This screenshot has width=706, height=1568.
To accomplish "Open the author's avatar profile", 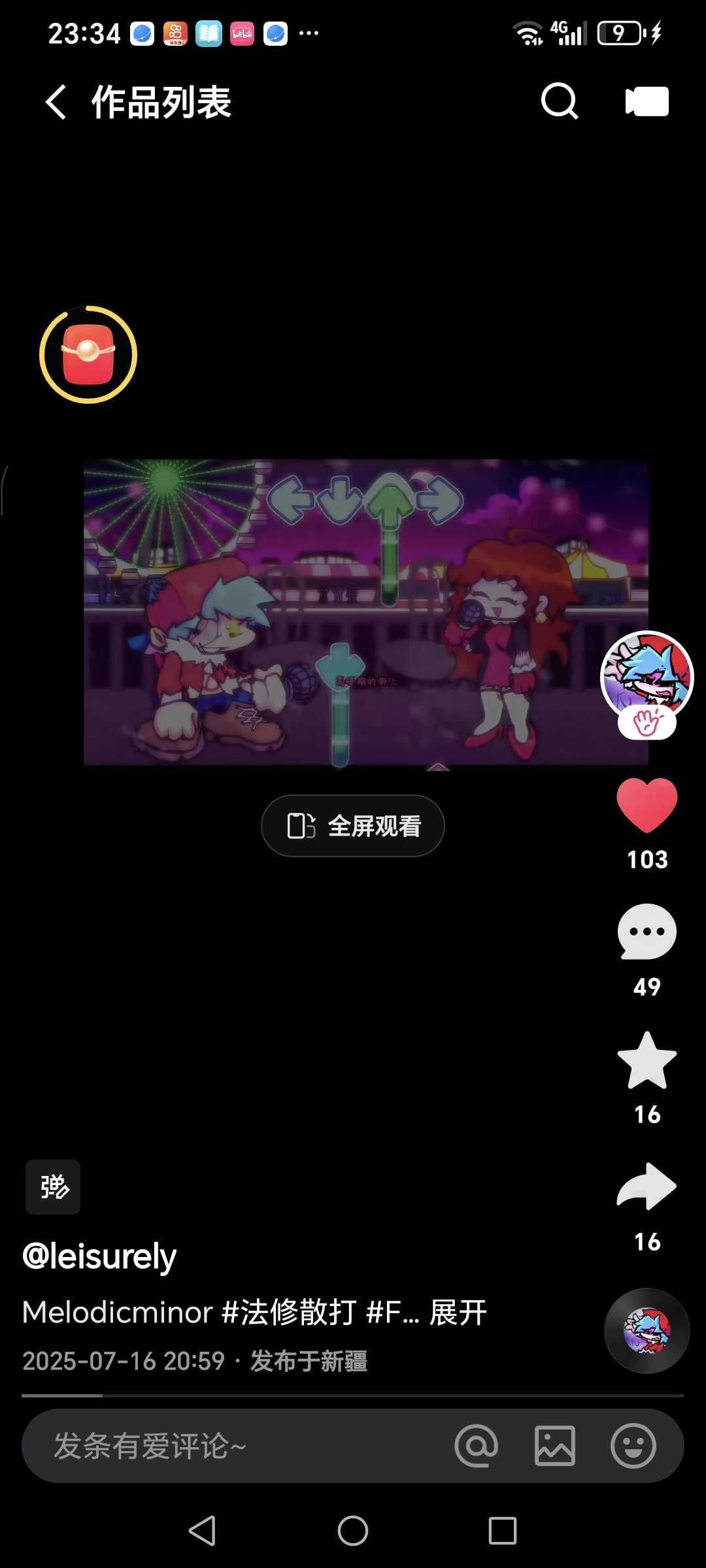I will (647, 676).
